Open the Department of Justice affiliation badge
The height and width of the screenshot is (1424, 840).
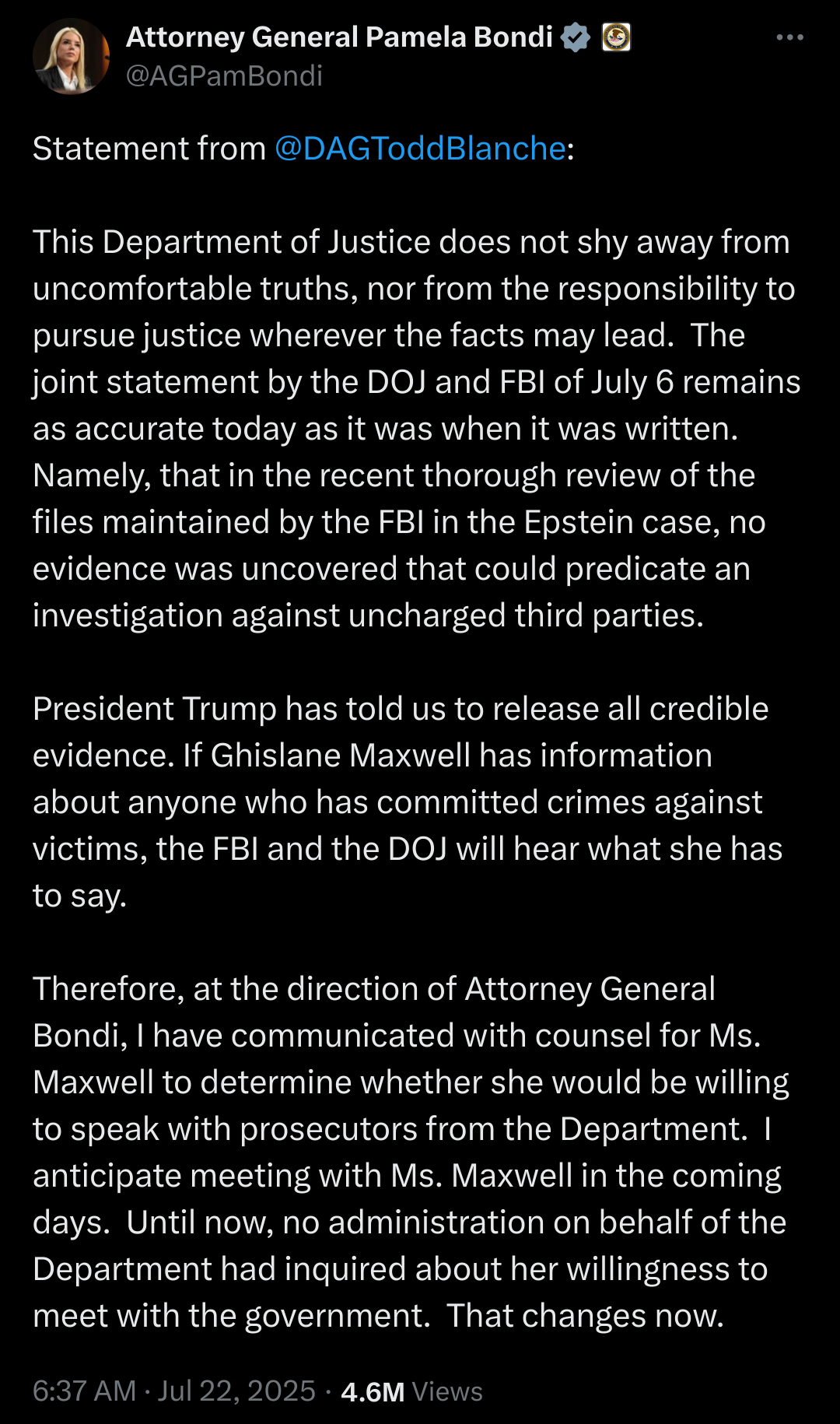click(x=616, y=37)
